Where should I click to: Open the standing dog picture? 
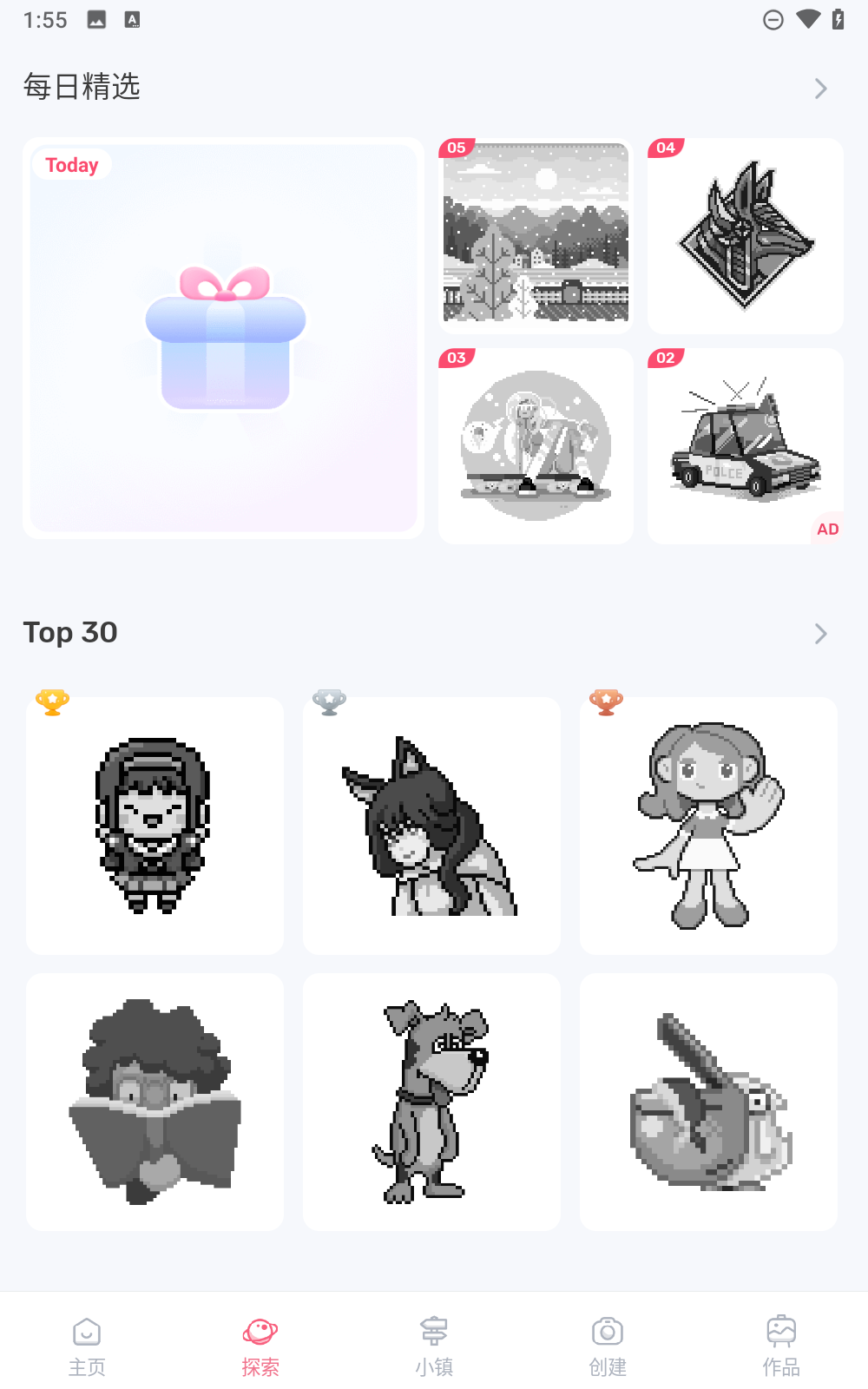[x=431, y=1102]
